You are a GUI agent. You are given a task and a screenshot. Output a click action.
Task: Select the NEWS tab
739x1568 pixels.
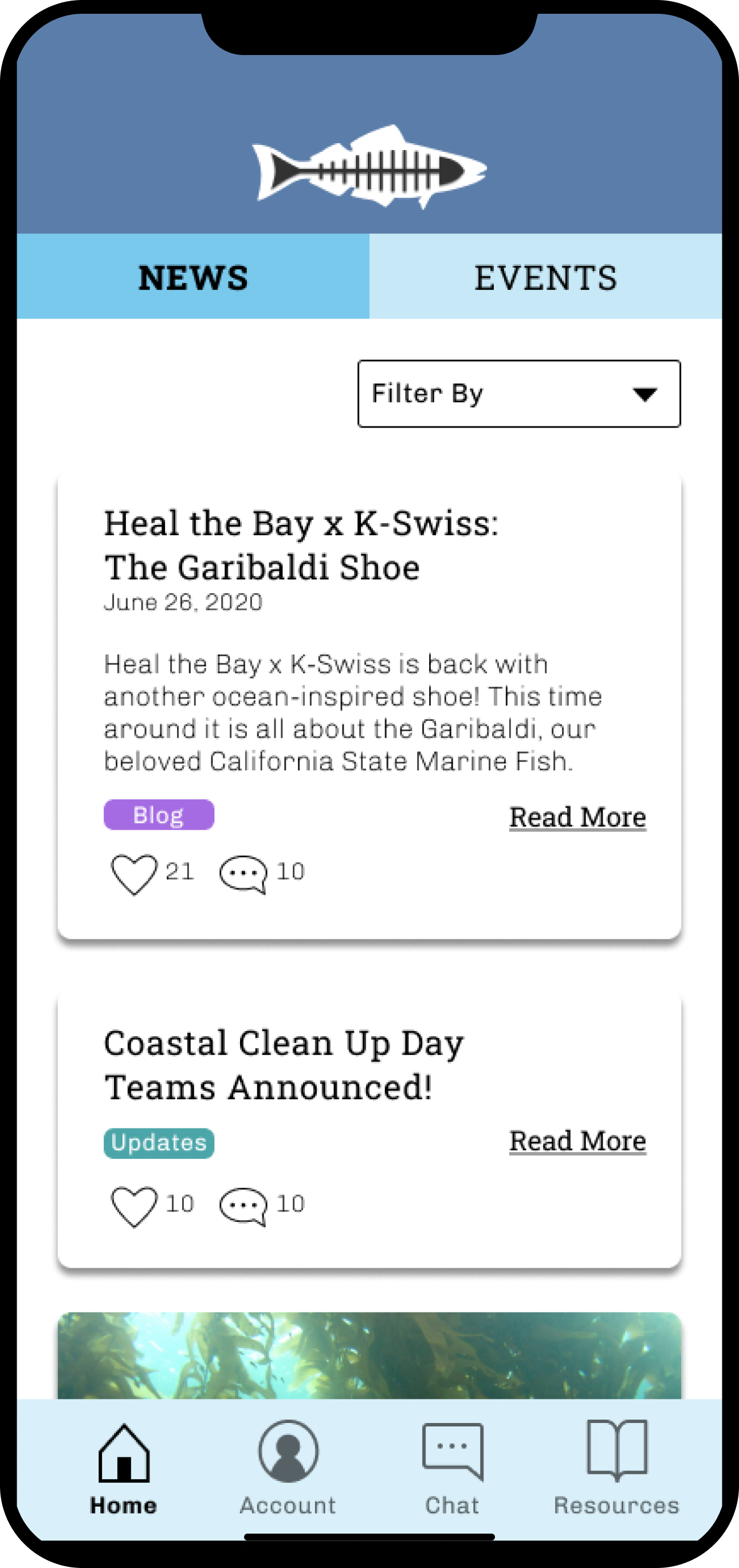[x=194, y=276]
